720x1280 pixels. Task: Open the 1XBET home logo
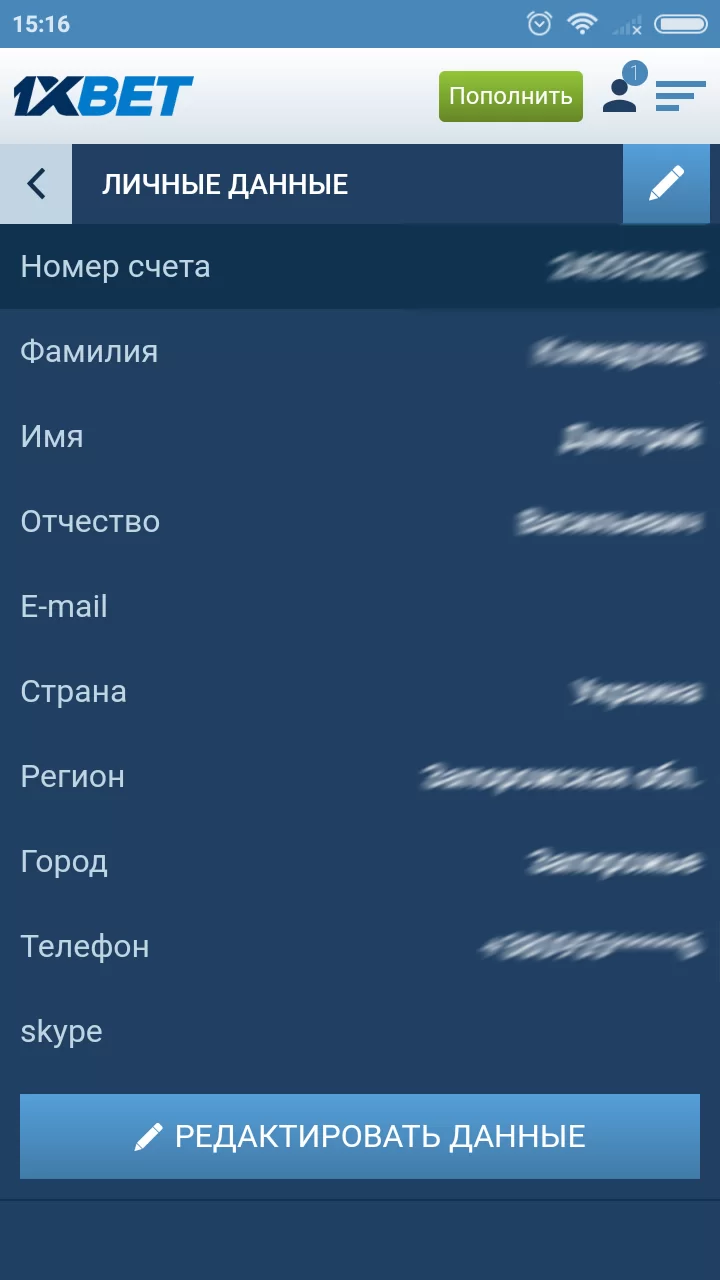click(103, 96)
